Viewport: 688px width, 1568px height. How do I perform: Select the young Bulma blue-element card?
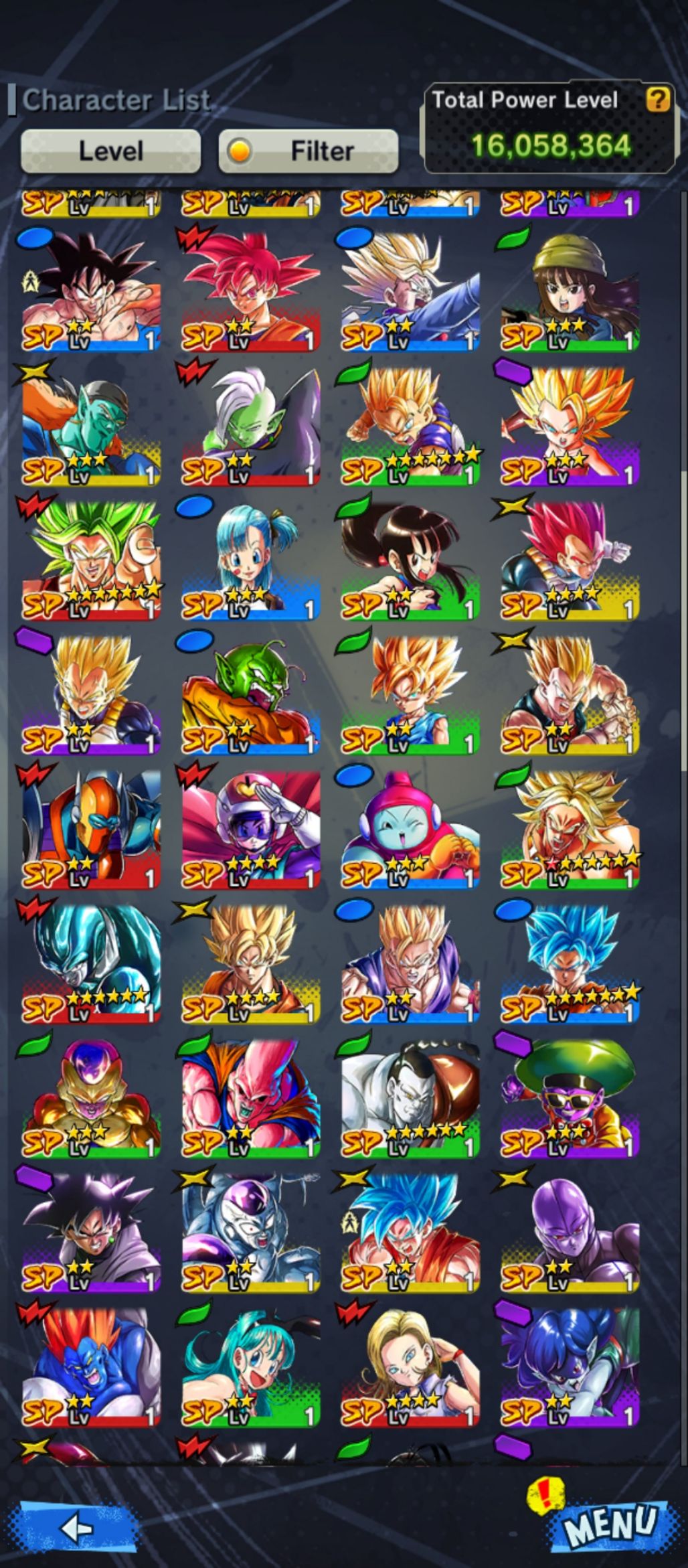click(250, 559)
